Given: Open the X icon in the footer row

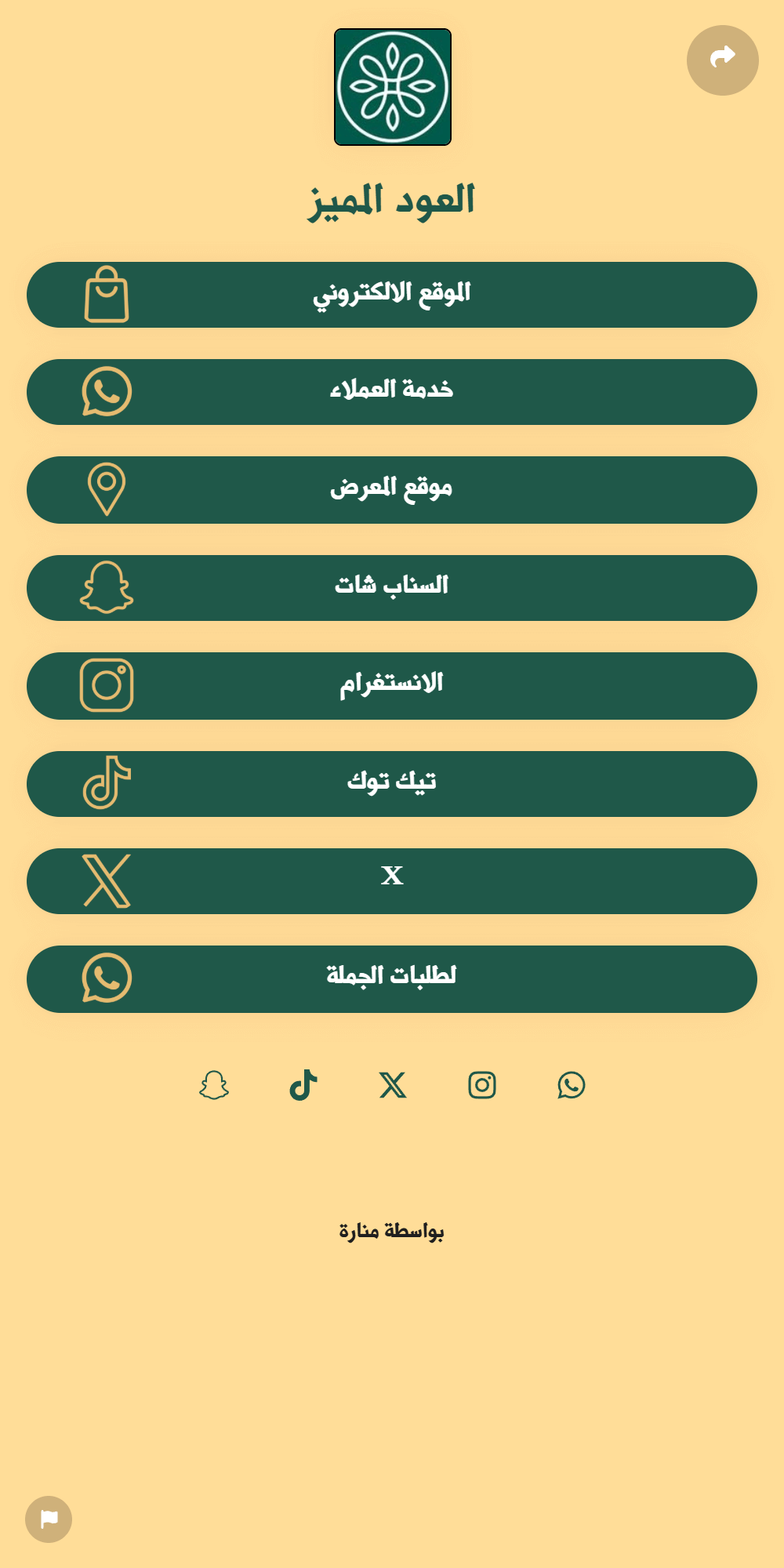Looking at the screenshot, I should [x=392, y=1086].
